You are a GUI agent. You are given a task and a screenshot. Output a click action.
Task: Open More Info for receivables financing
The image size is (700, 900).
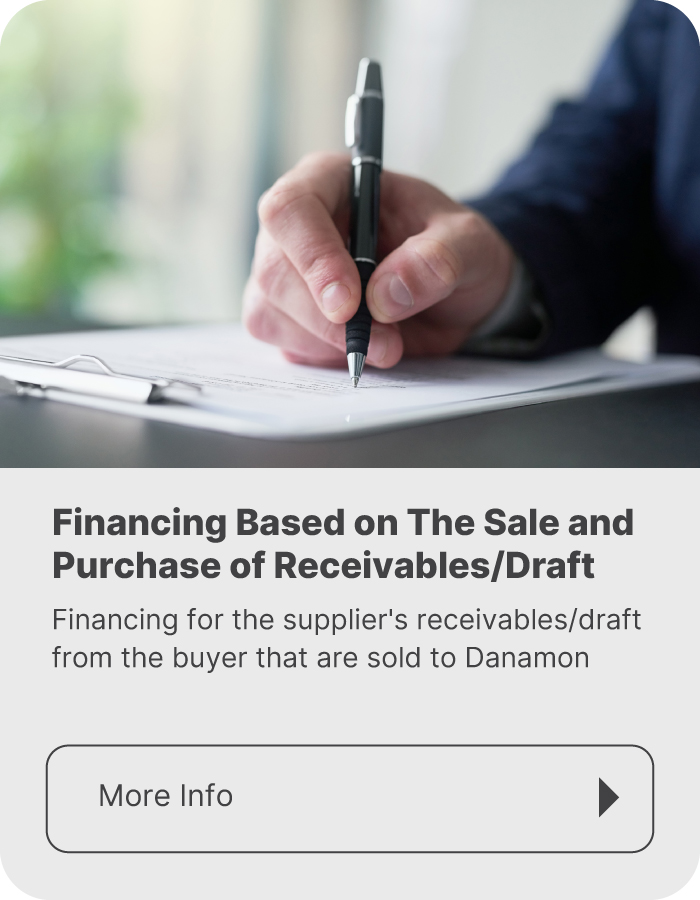coord(349,798)
